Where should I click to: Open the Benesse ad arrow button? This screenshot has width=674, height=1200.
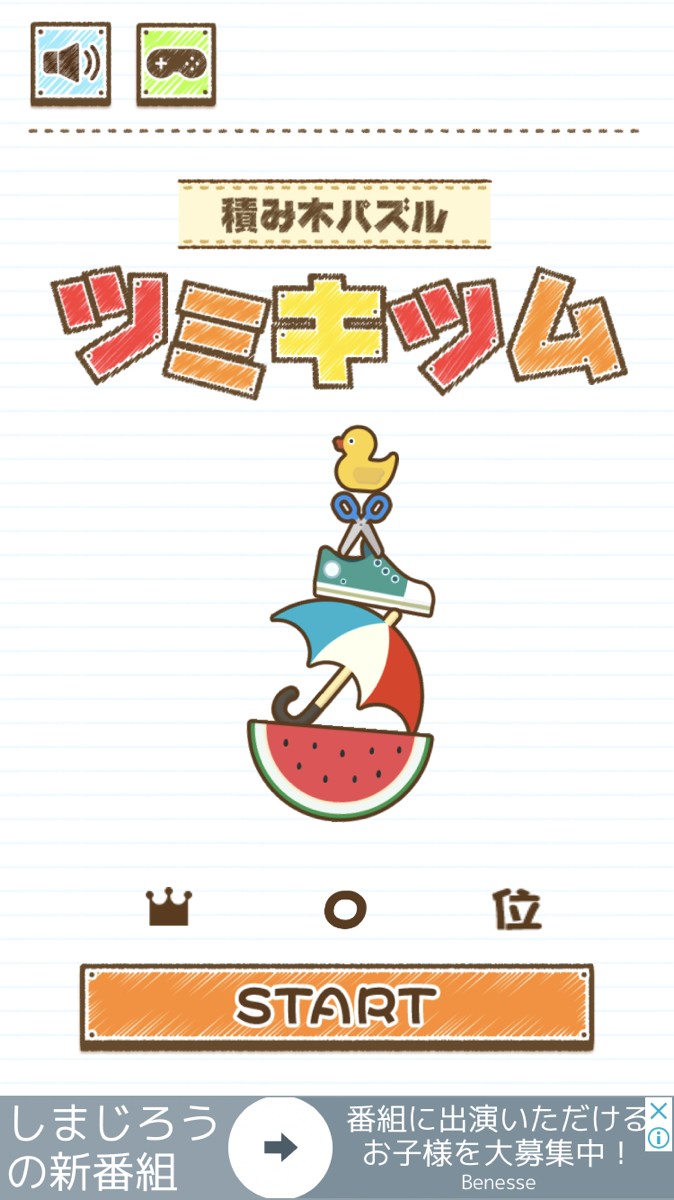click(x=281, y=1147)
